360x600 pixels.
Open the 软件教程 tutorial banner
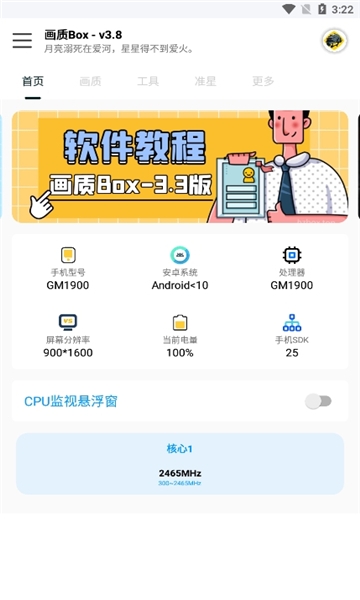(x=180, y=167)
